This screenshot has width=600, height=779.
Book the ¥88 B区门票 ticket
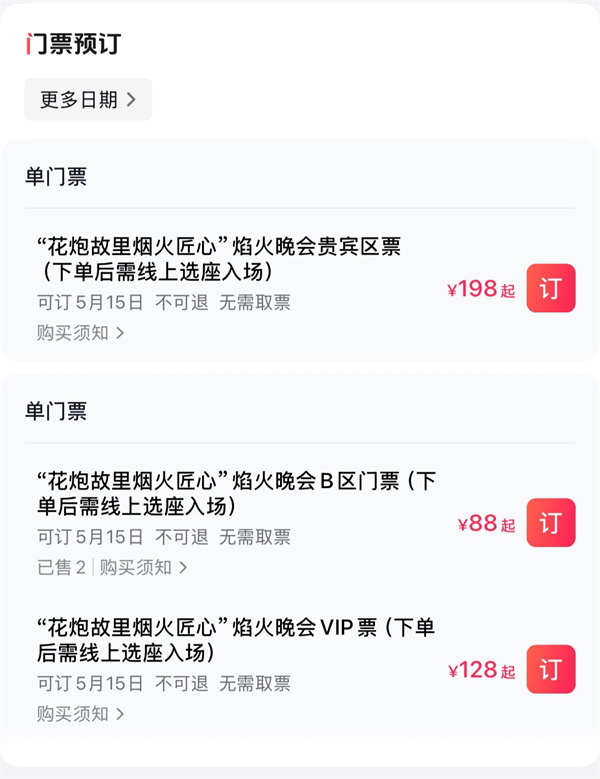[551, 523]
